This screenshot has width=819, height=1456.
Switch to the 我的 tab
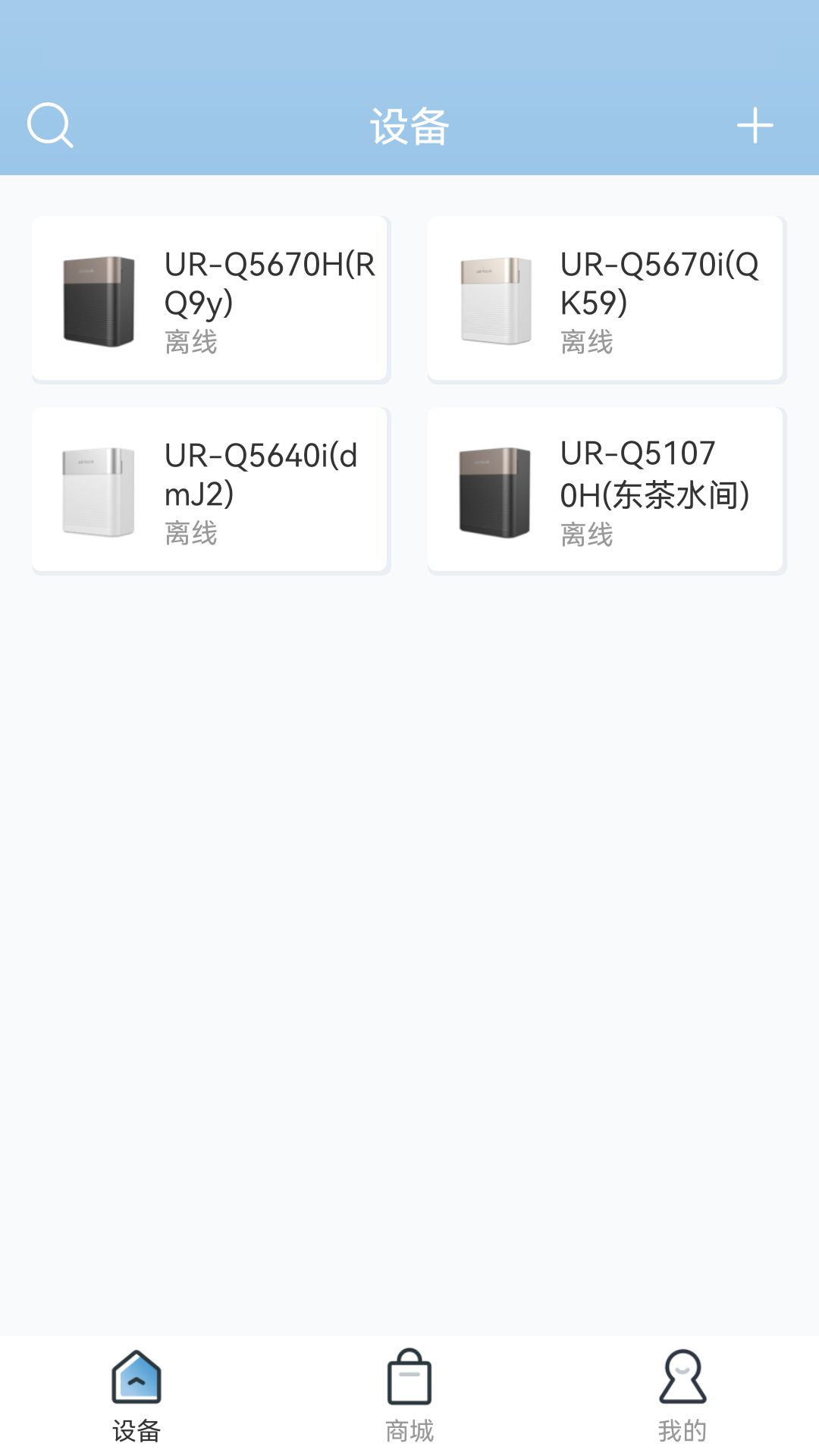pos(682,1399)
